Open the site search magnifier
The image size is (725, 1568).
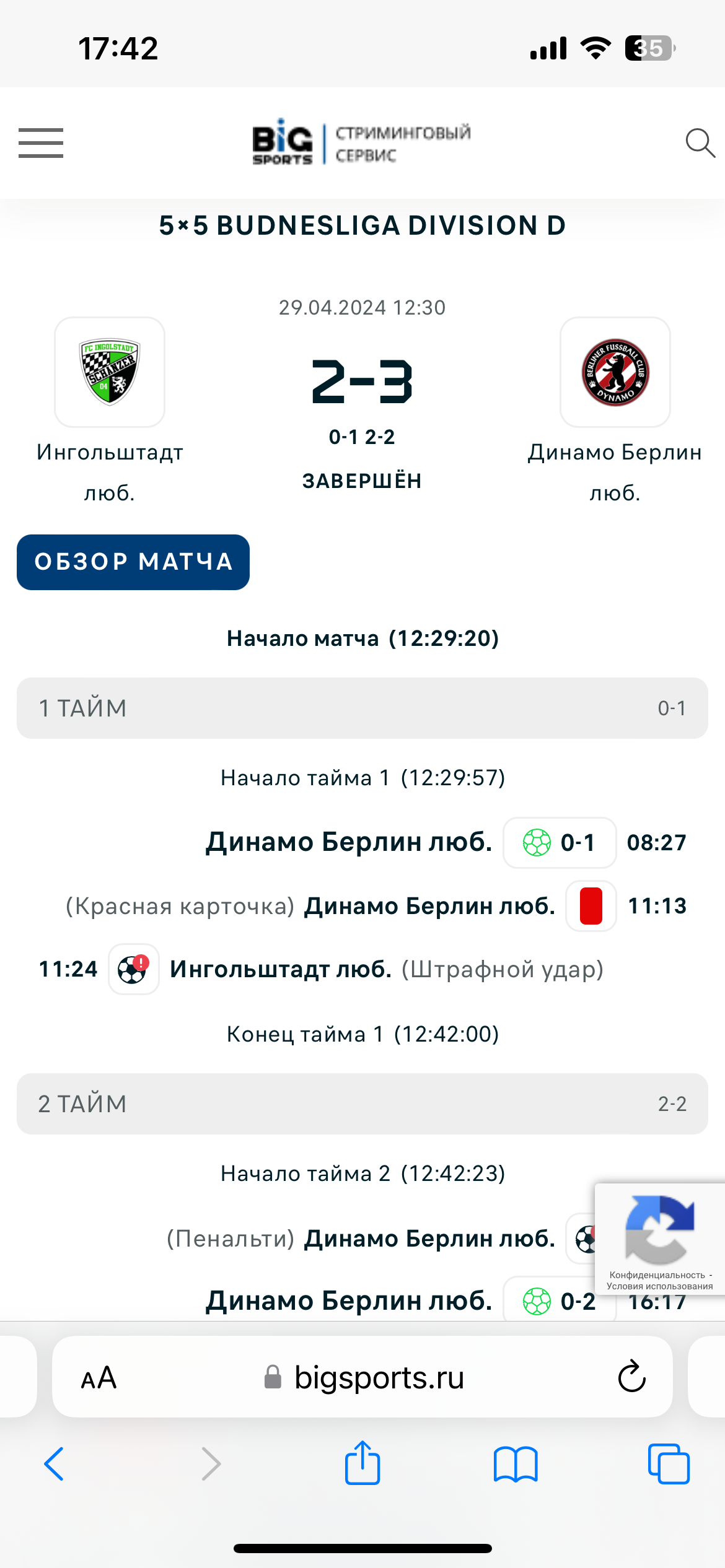[x=700, y=143]
